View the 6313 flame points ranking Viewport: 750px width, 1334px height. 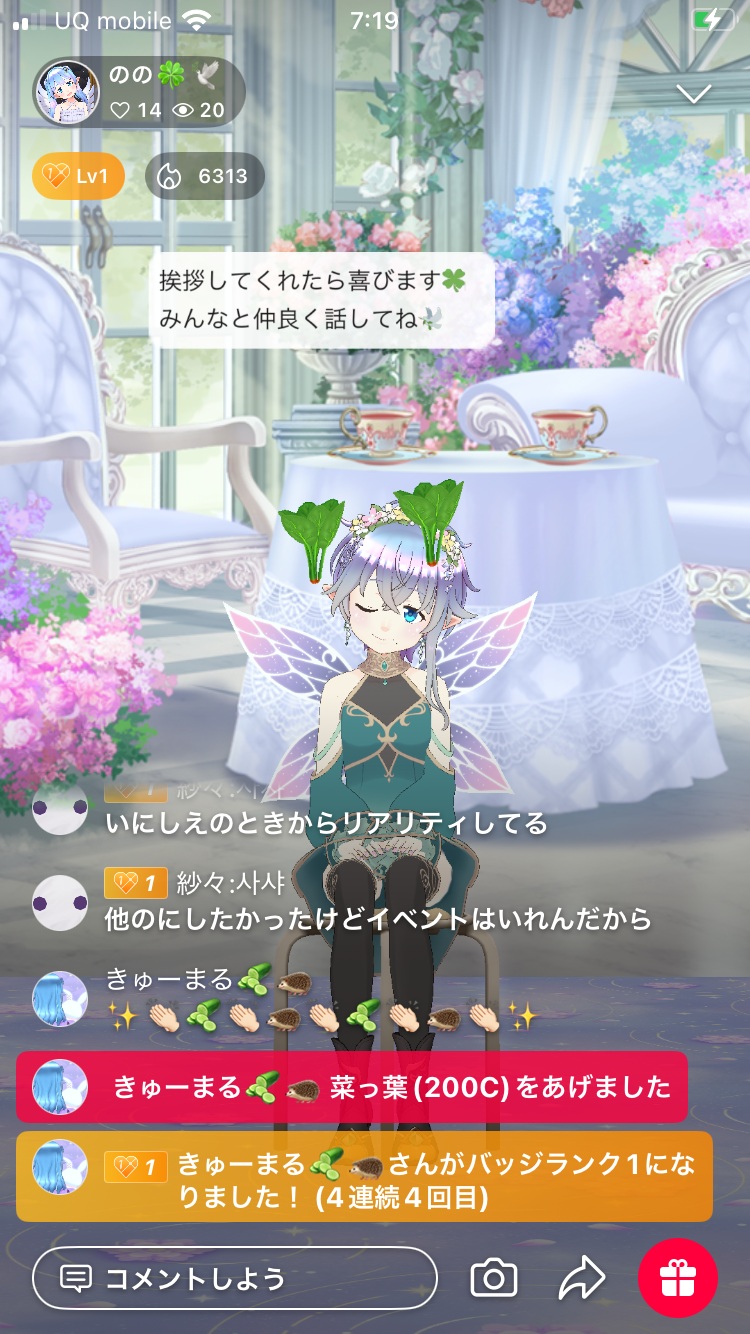coord(205,177)
